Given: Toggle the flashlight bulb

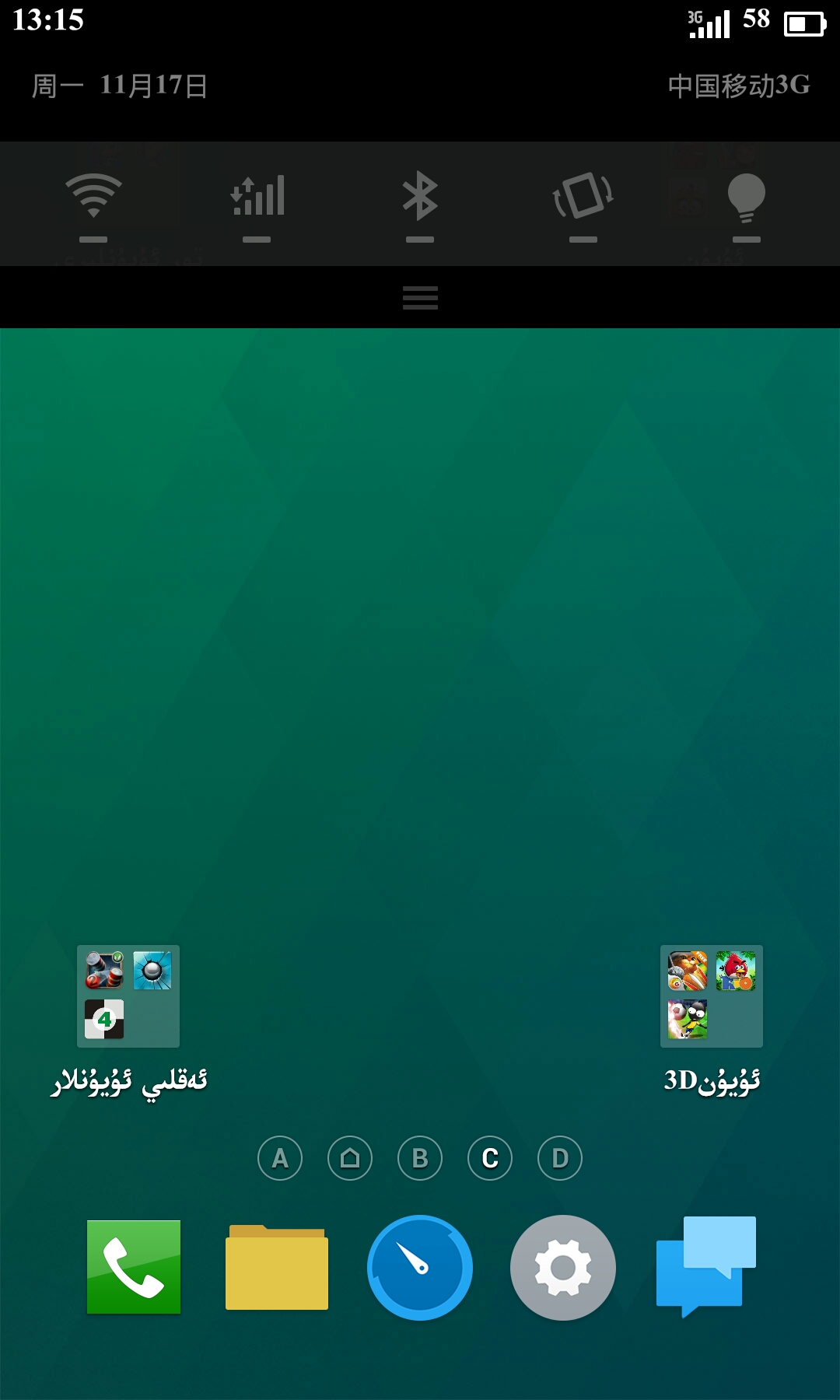Looking at the screenshot, I should (x=746, y=204).
